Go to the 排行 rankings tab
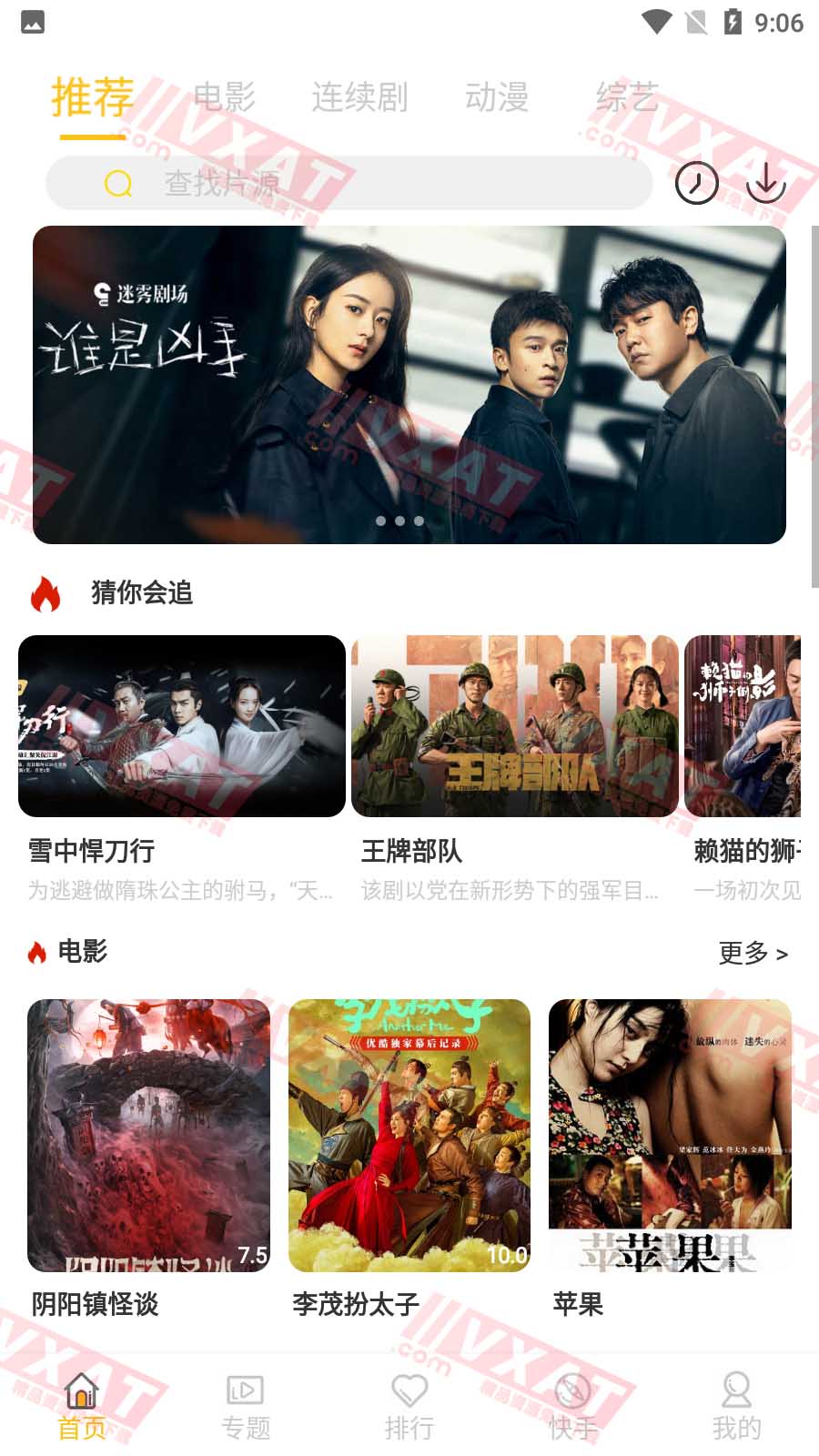This screenshot has height=1456, width=819. pos(409,1406)
